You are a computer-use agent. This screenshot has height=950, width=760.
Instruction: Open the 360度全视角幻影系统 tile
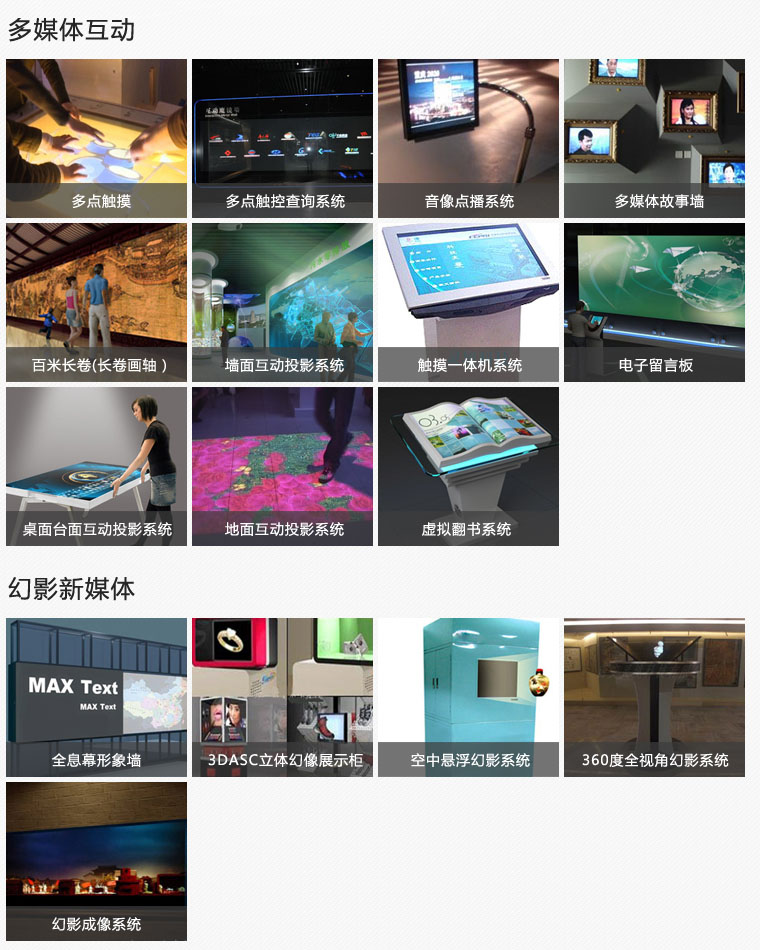click(654, 697)
